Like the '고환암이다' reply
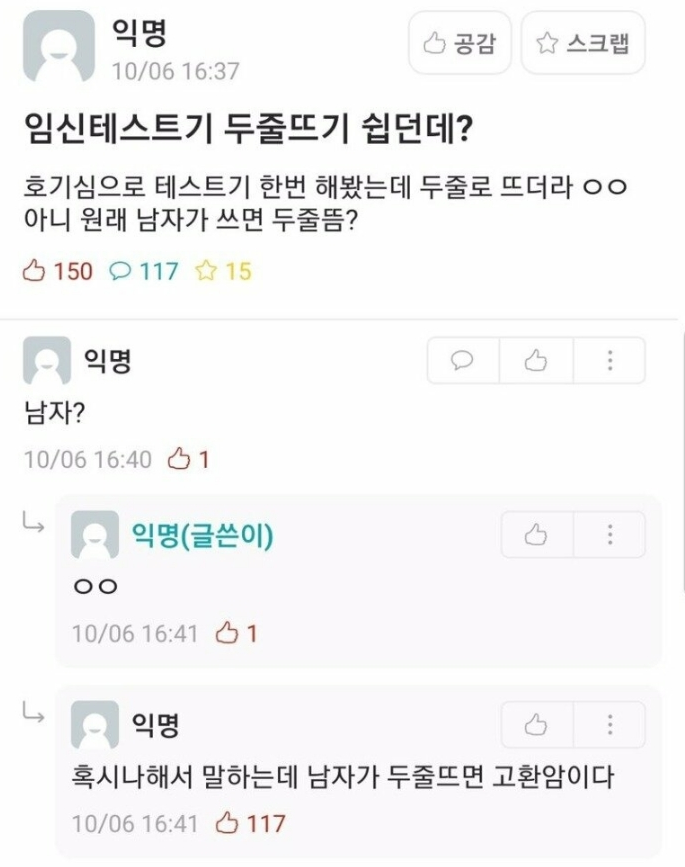The image size is (685, 867). [x=536, y=724]
